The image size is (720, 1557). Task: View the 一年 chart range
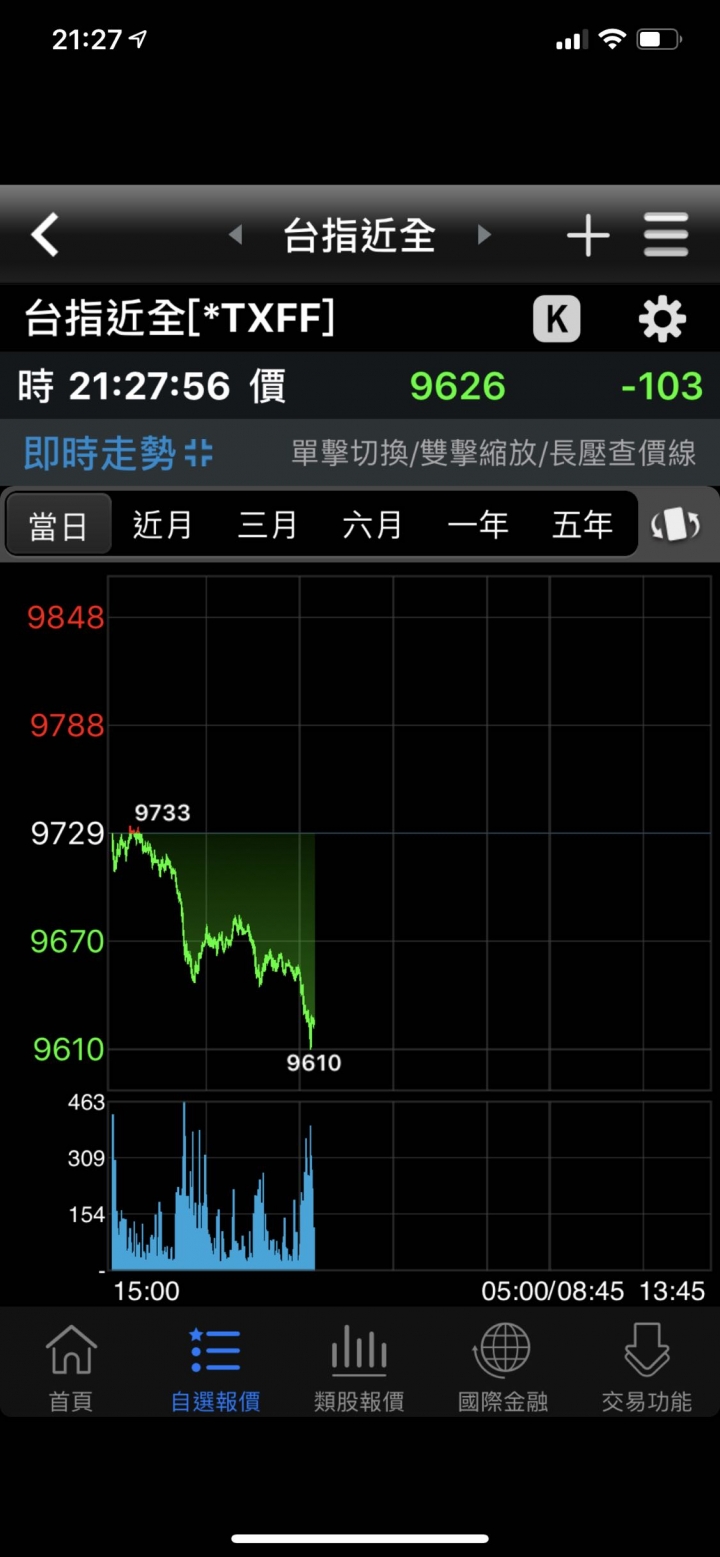point(477,524)
